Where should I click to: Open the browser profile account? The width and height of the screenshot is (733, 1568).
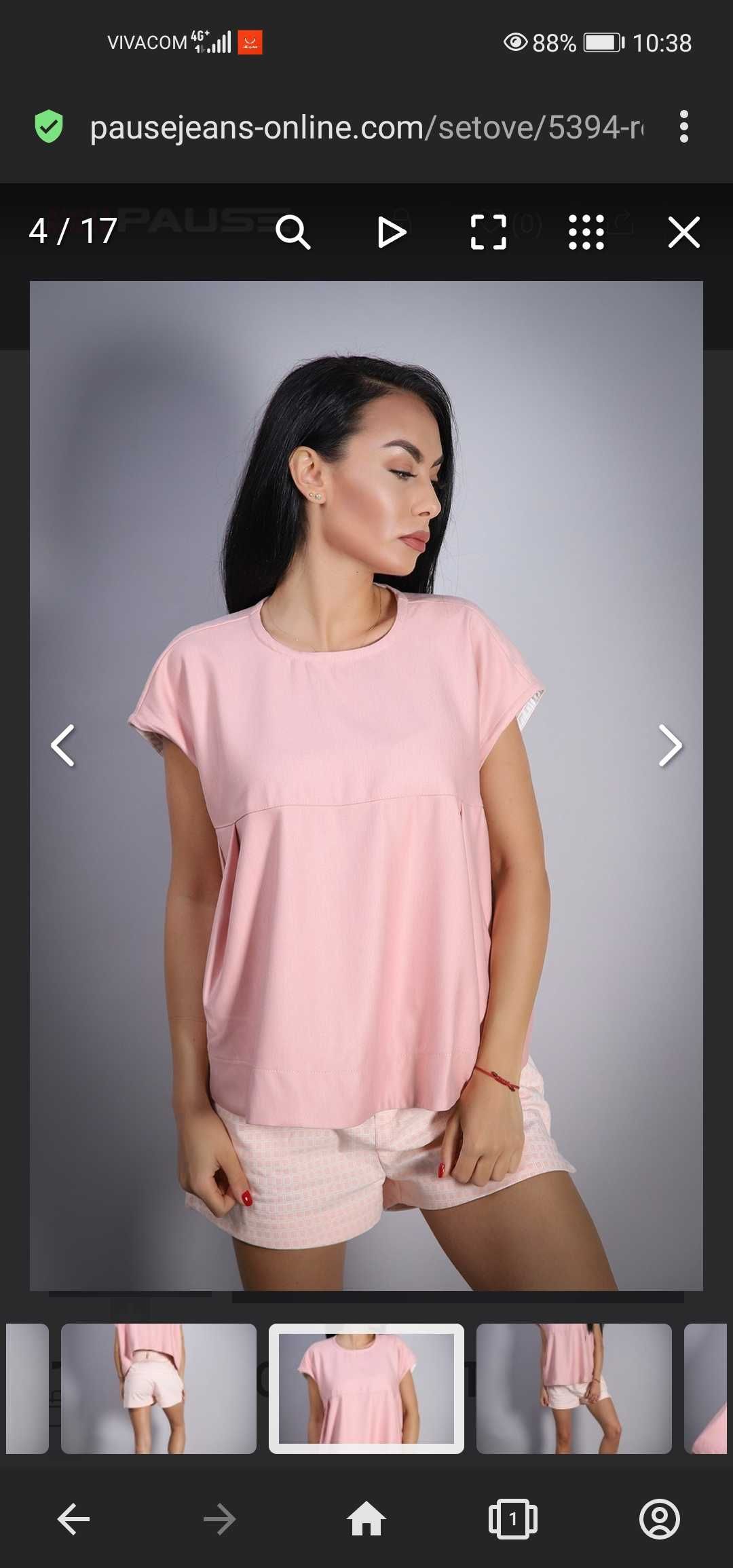pyautogui.click(x=659, y=1519)
